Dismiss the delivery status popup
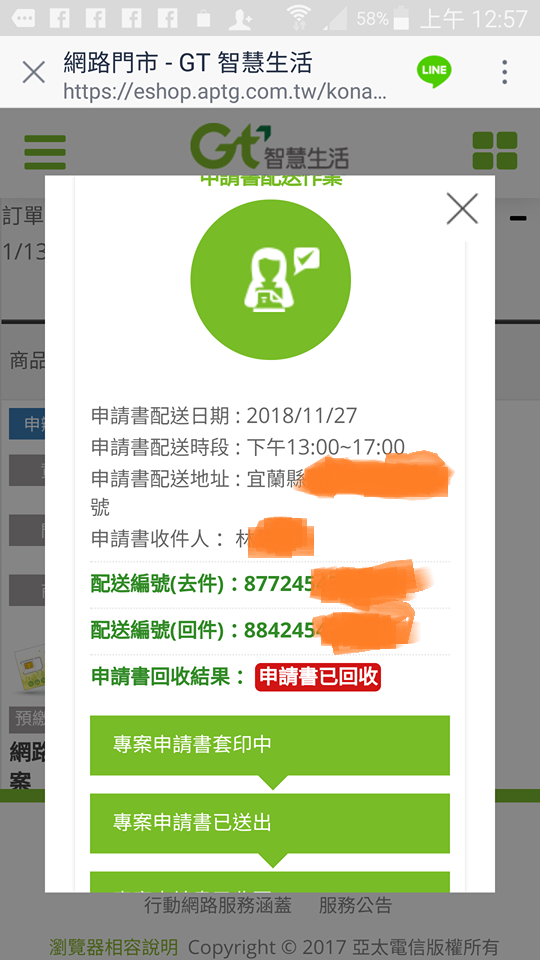 tap(462, 209)
